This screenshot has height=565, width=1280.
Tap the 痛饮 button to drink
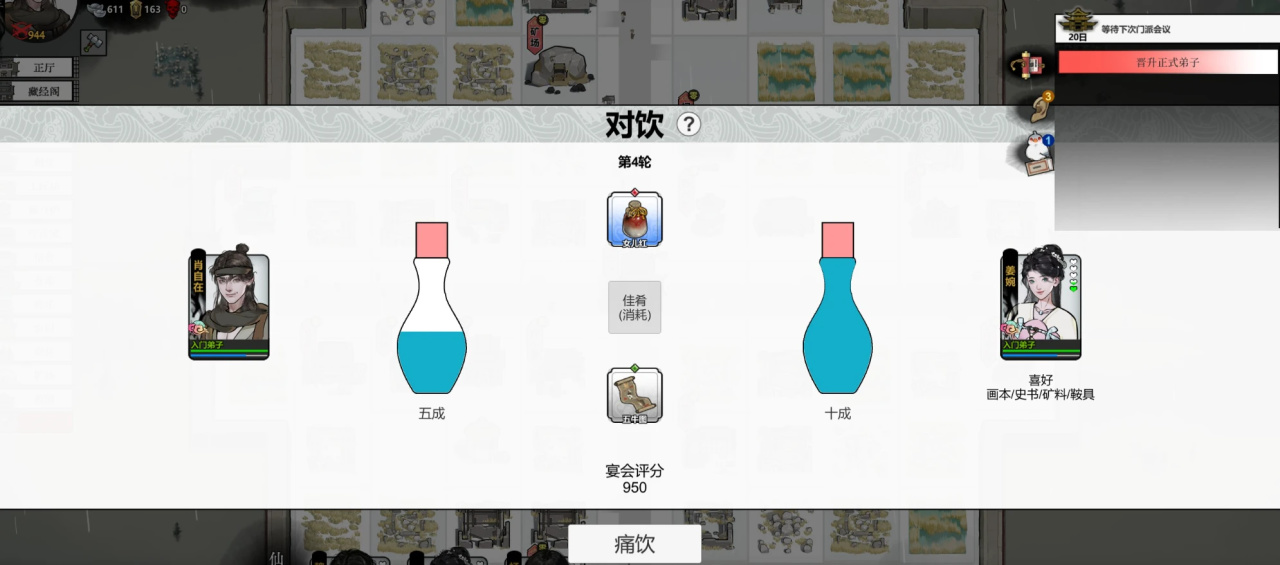coord(634,544)
